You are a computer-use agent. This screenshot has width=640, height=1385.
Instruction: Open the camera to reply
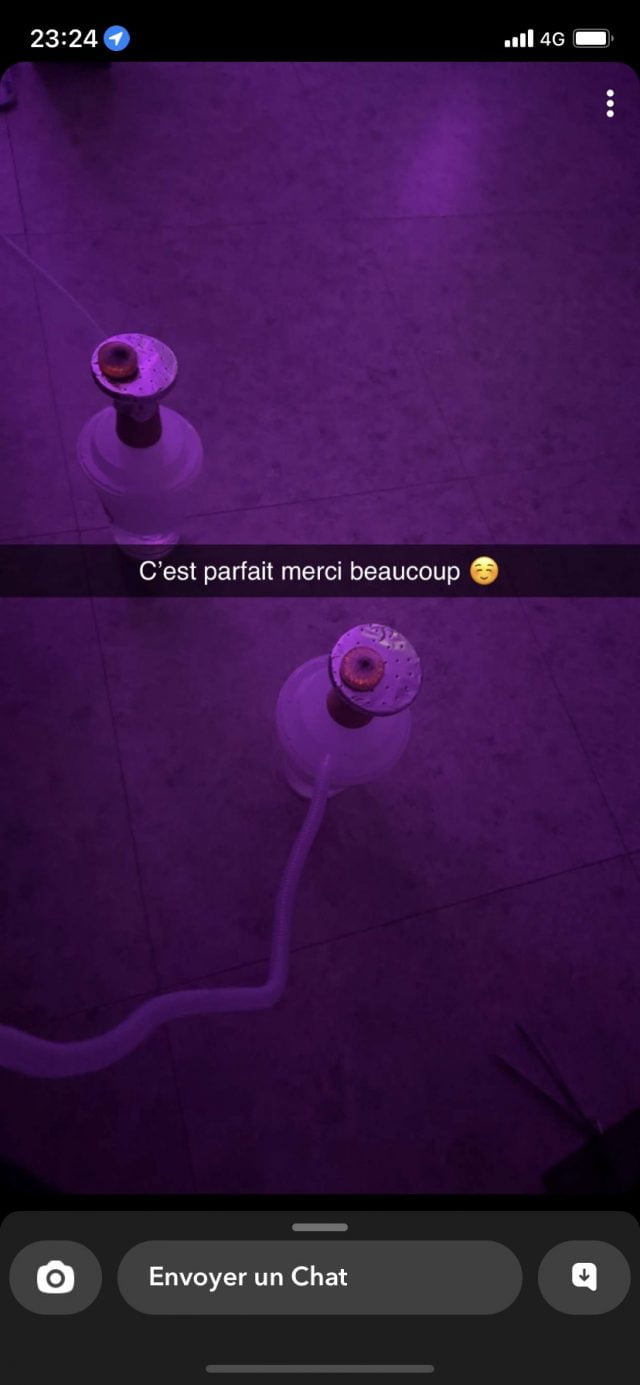[55, 1277]
